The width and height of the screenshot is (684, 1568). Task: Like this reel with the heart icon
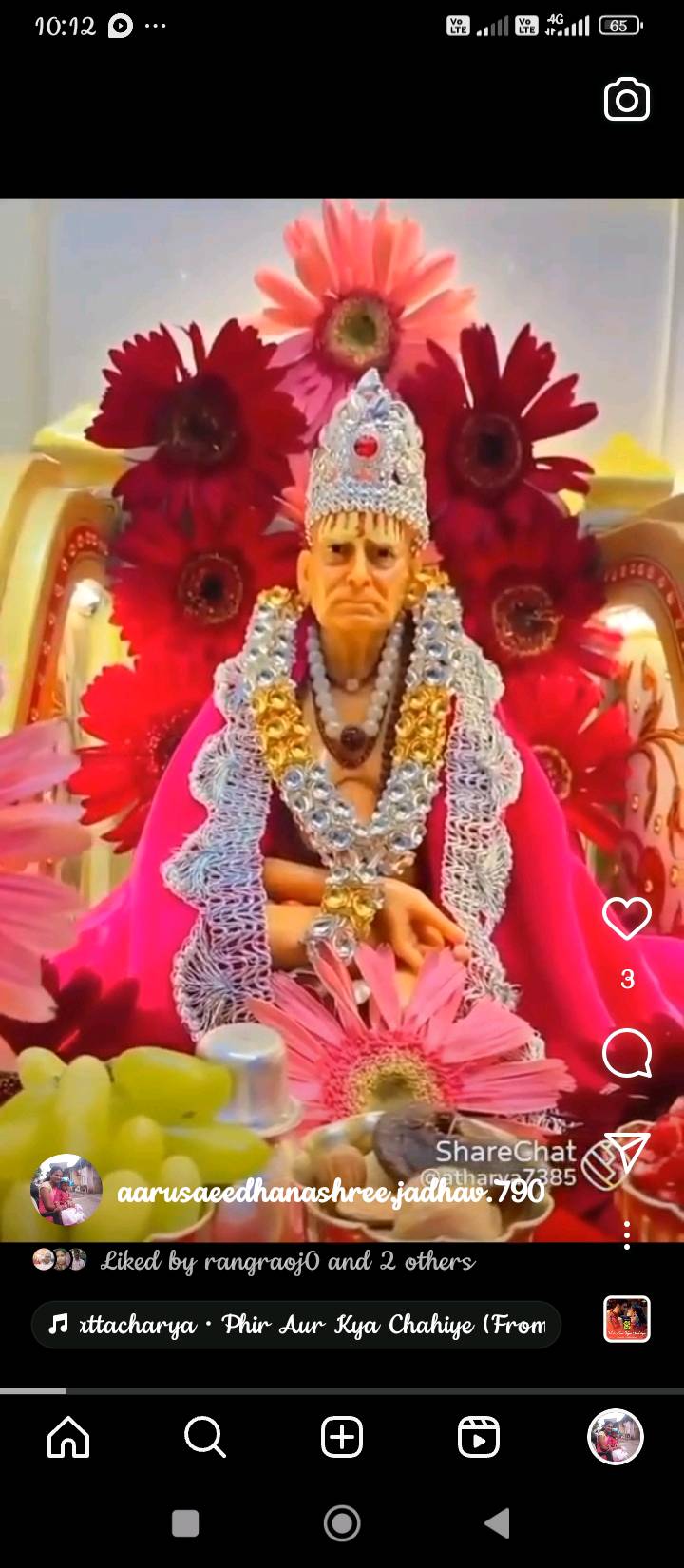tap(627, 918)
